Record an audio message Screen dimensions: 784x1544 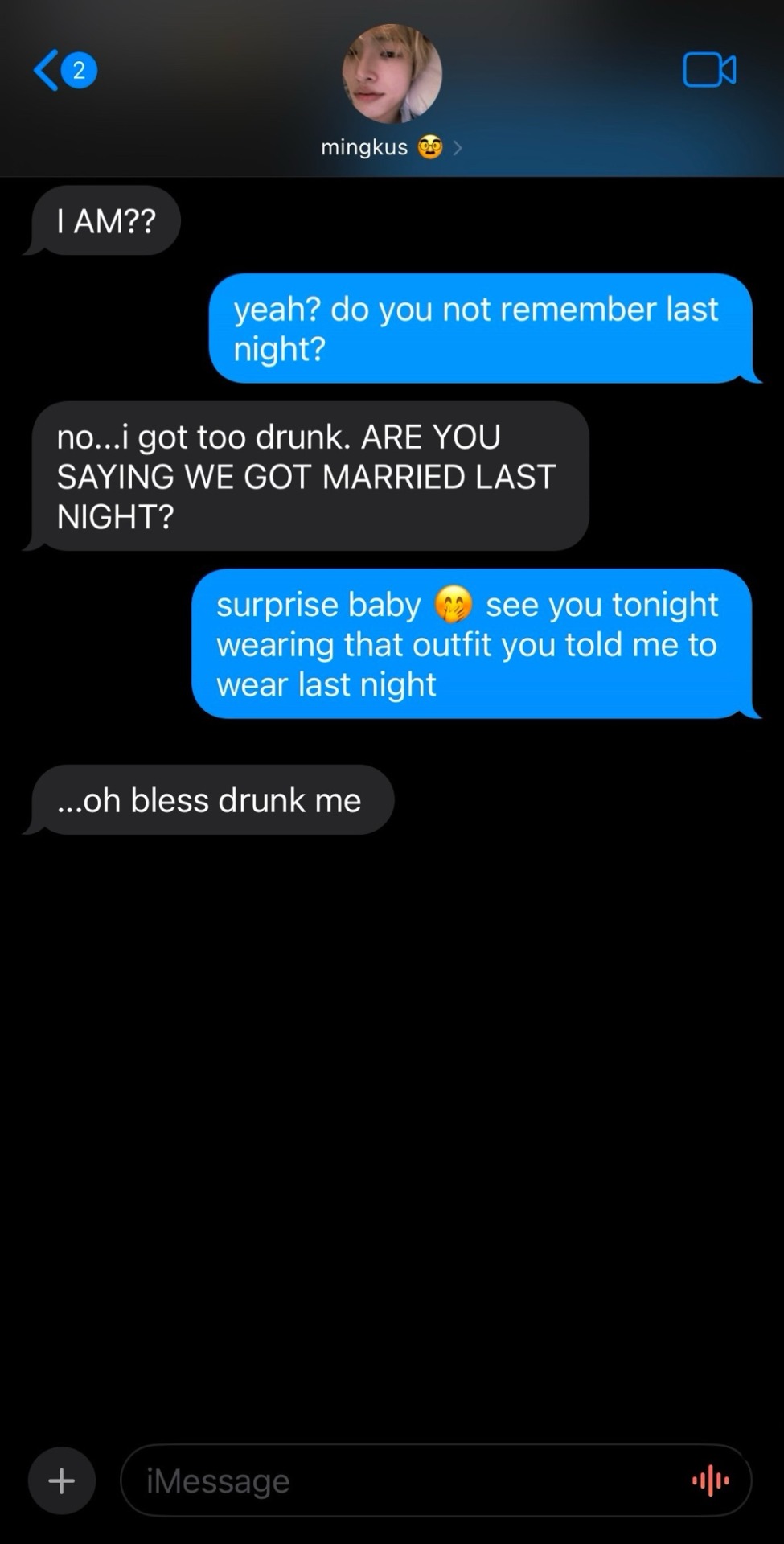(x=711, y=1480)
